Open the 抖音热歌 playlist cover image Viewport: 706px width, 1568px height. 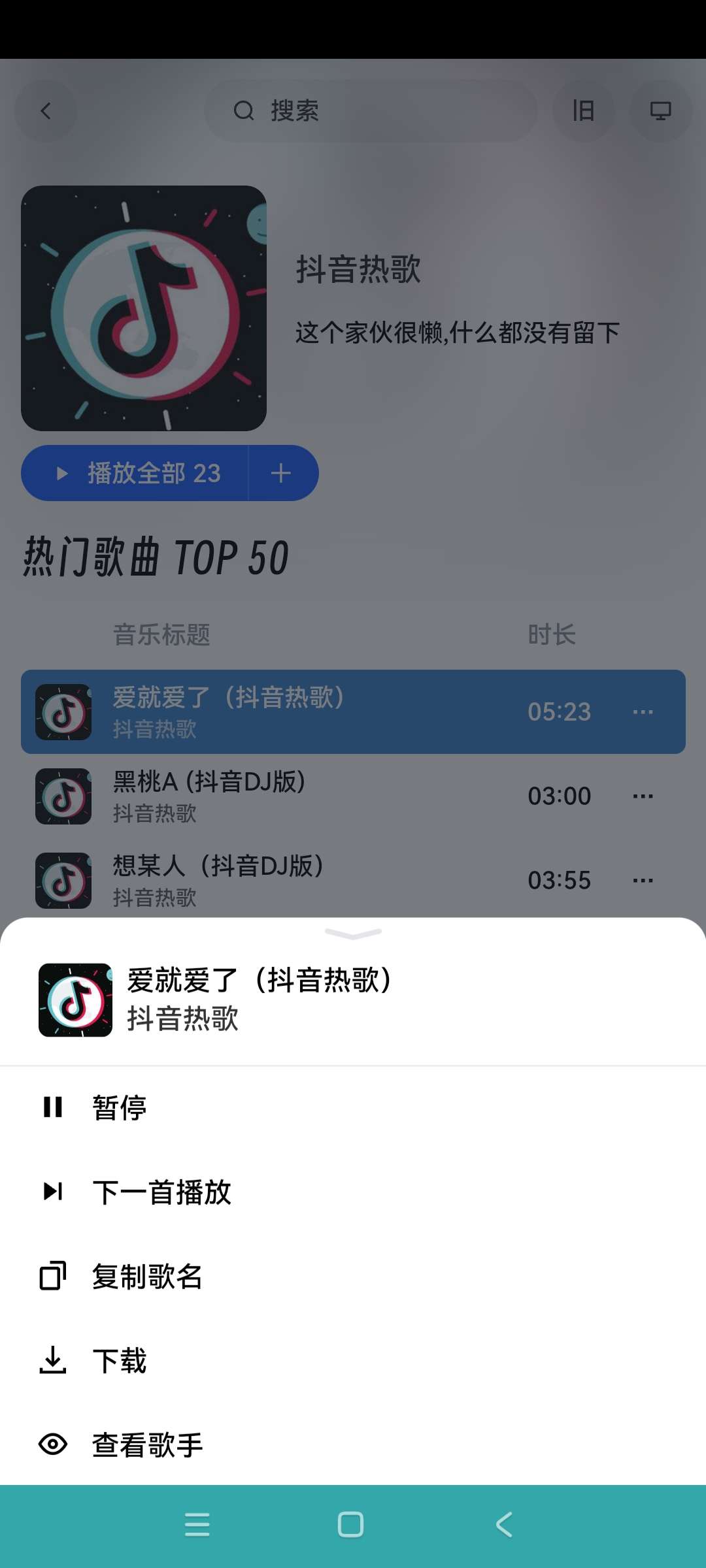coord(144,308)
